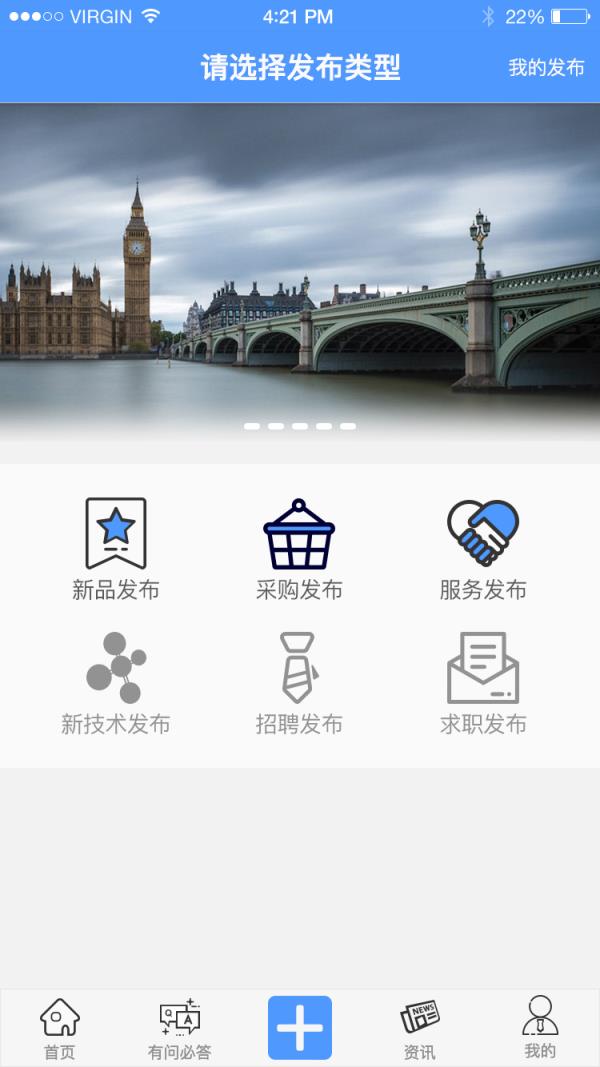The width and height of the screenshot is (600, 1067).
Task: Open the 资讯 news tab
Action: pos(420,1028)
